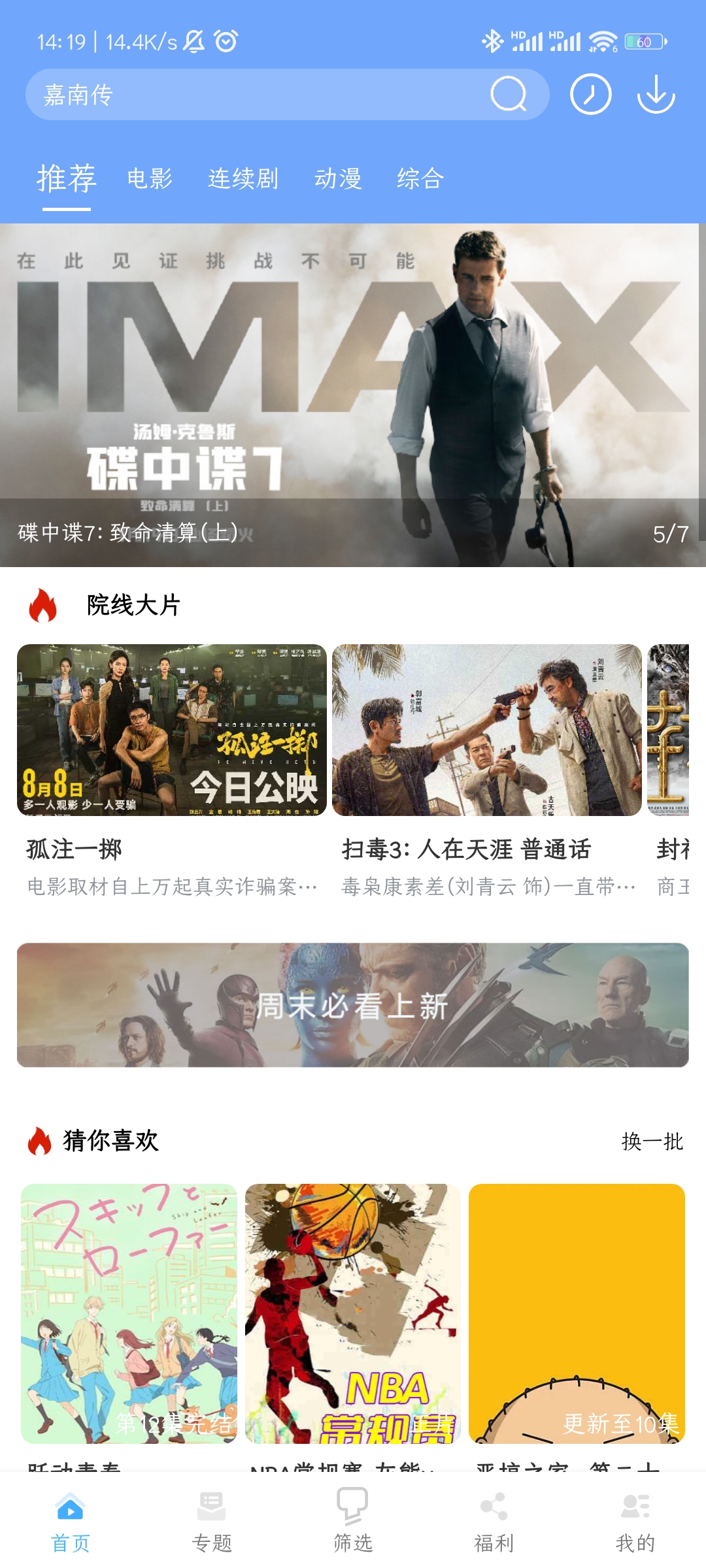Open the downloads icon
706x1568 pixels.
[x=656, y=95]
